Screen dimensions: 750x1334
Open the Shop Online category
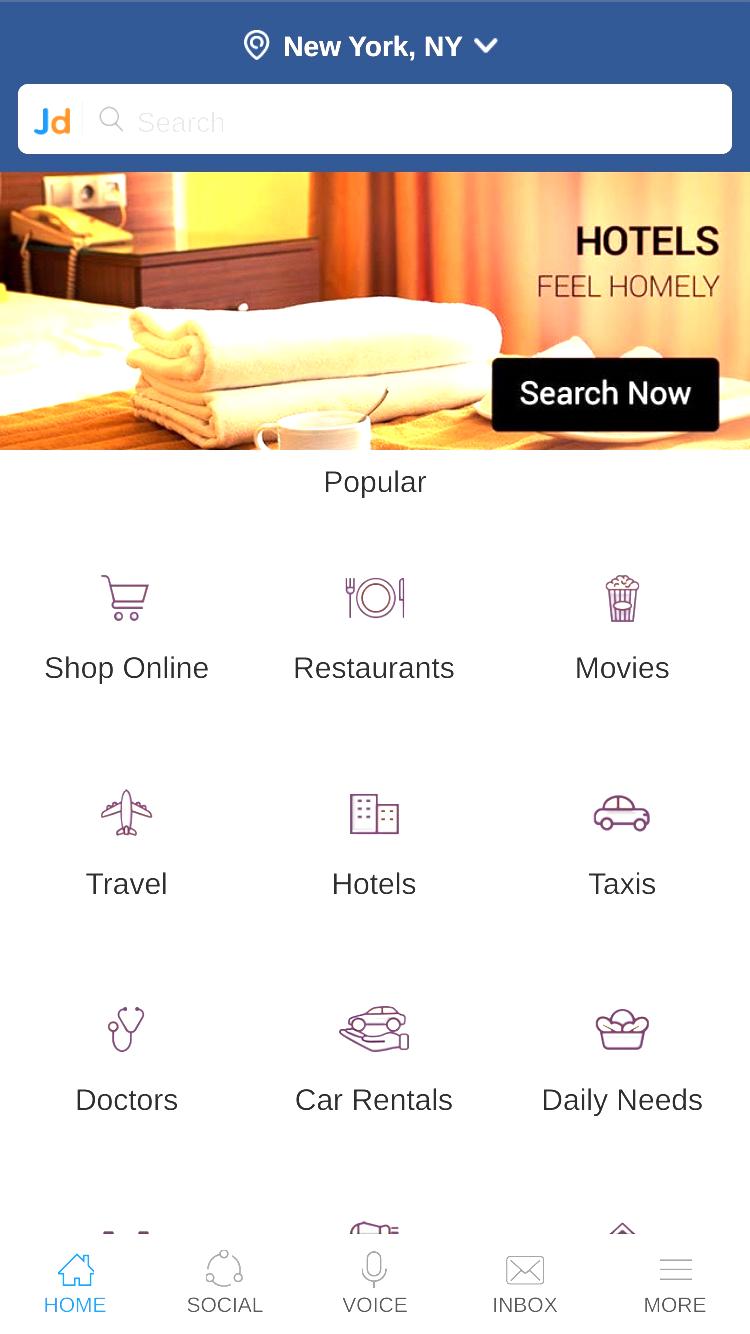pyautogui.click(x=126, y=630)
